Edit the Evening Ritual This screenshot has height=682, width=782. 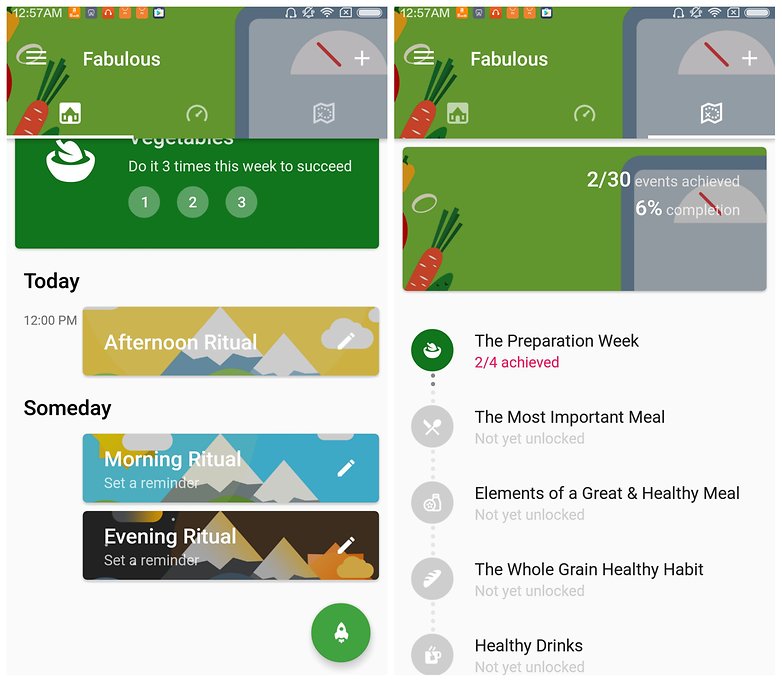point(346,545)
